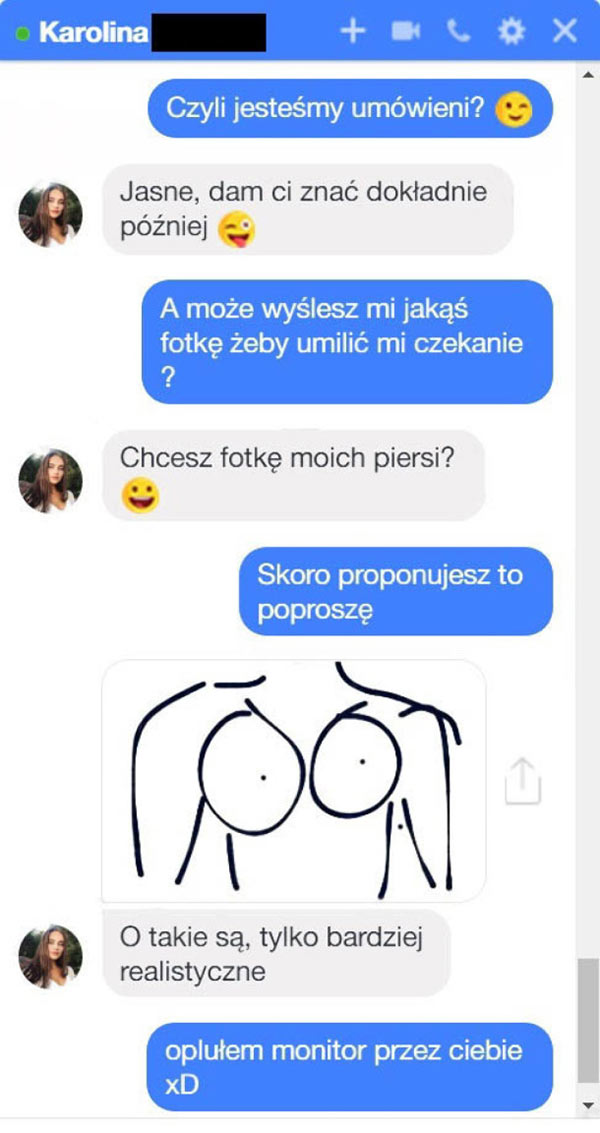This screenshot has height=1133, width=600.
Task: Start a voice call with Karolina
Action: [458, 31]
